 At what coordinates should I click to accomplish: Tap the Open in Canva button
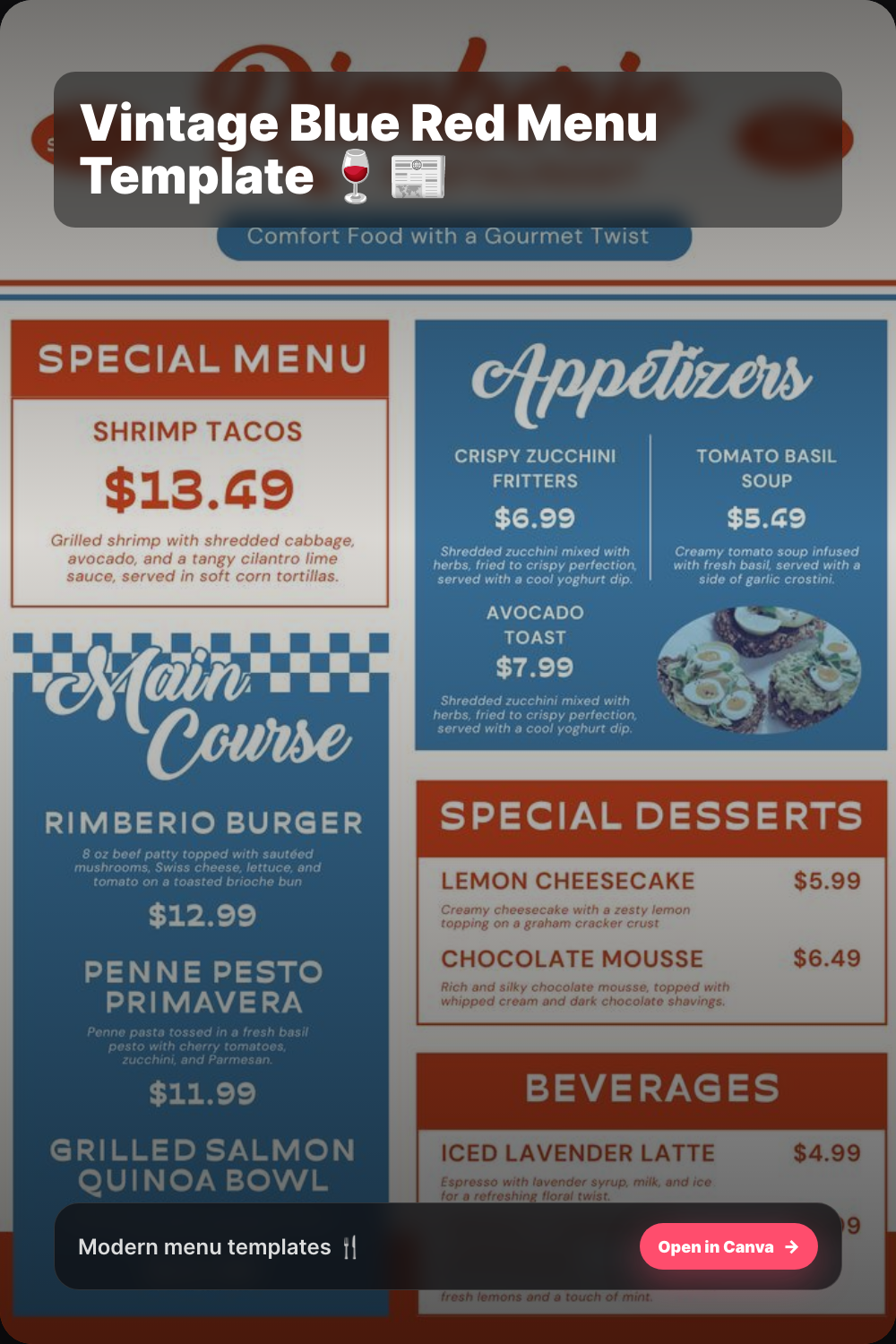(728, 1246)
